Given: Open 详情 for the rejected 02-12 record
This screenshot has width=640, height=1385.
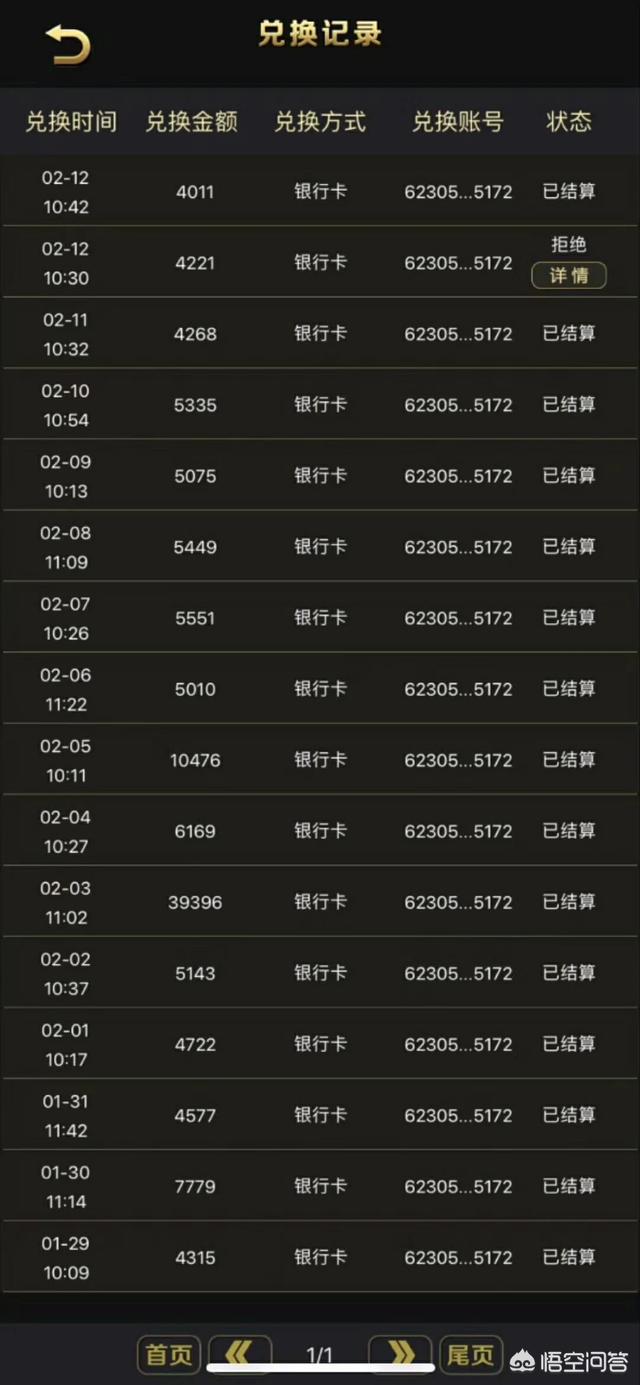Looking at the screenshot, I should click(x=568, y=275).
